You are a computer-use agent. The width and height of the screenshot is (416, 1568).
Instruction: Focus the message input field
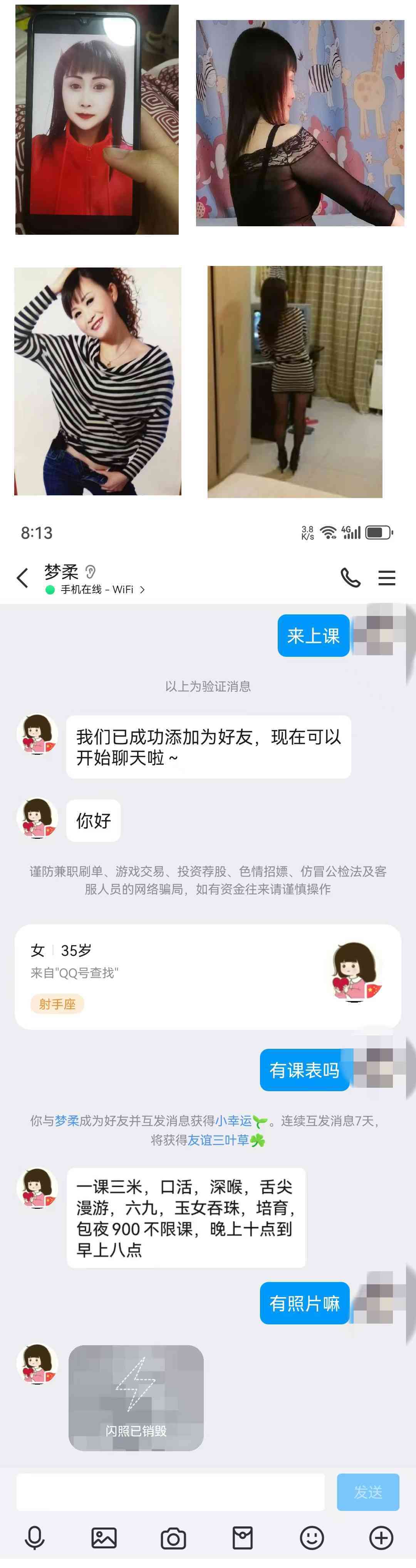[x=170, y=1492]
